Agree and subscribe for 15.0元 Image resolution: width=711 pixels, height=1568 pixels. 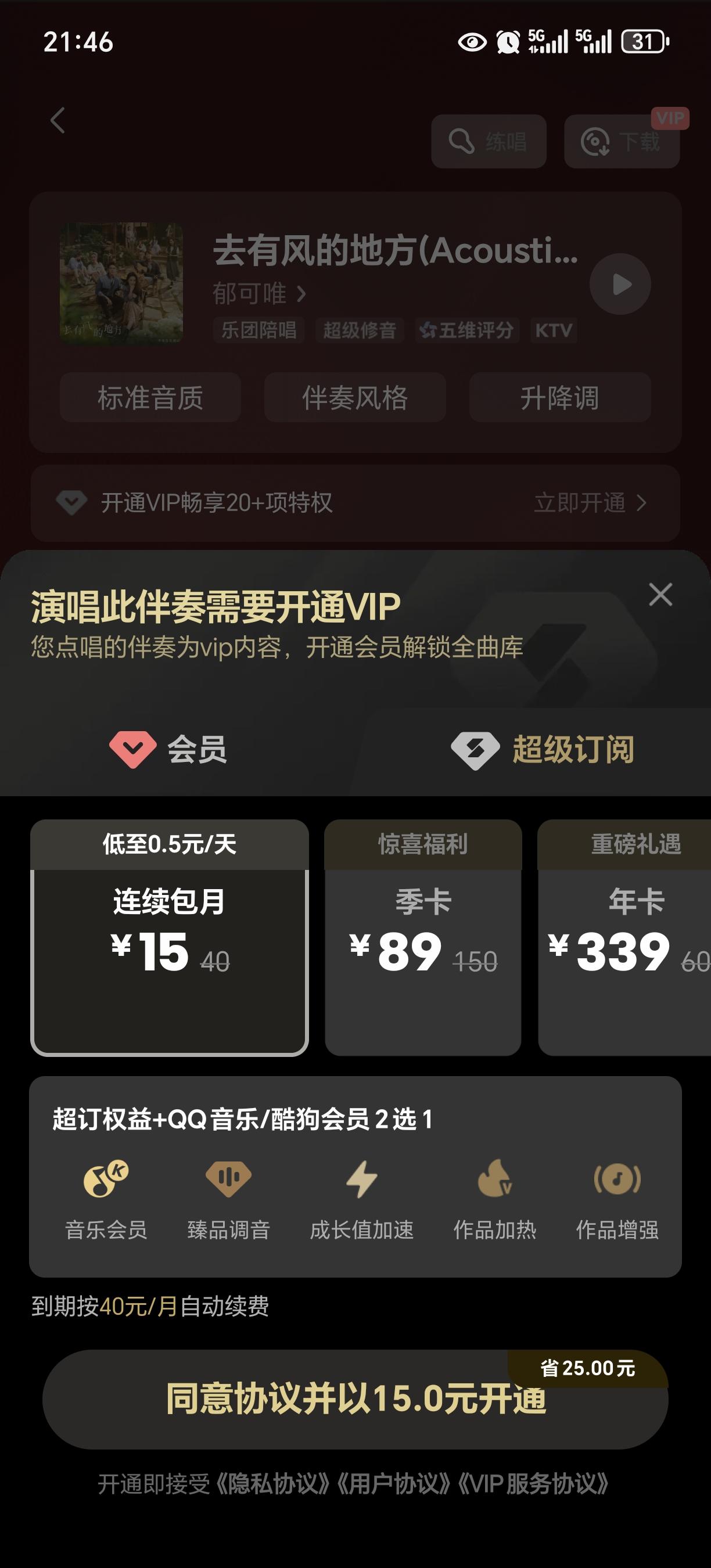[355, 1399]
